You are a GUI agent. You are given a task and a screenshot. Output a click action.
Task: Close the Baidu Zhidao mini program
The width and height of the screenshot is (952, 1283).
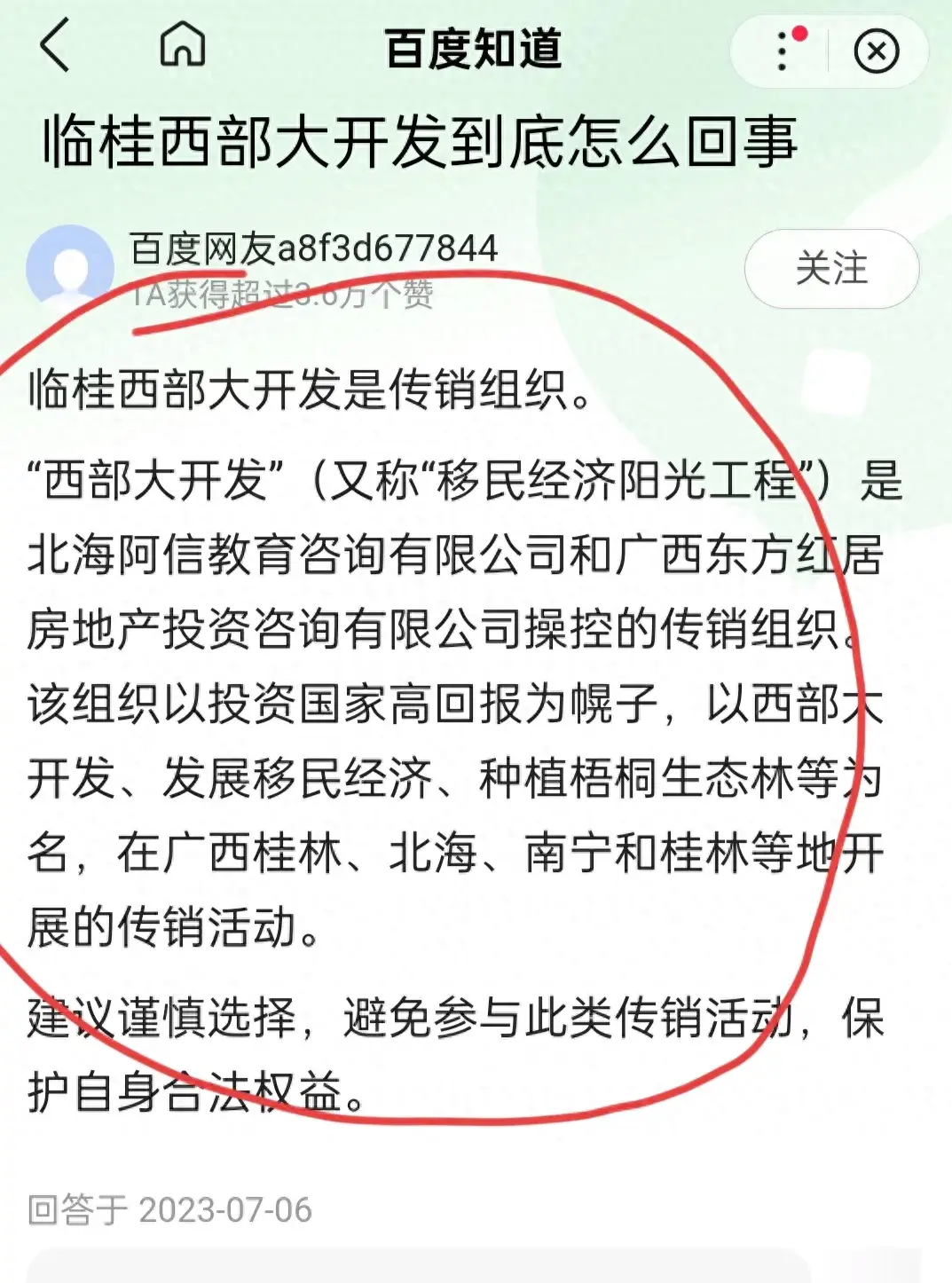(x=876, y=51)
